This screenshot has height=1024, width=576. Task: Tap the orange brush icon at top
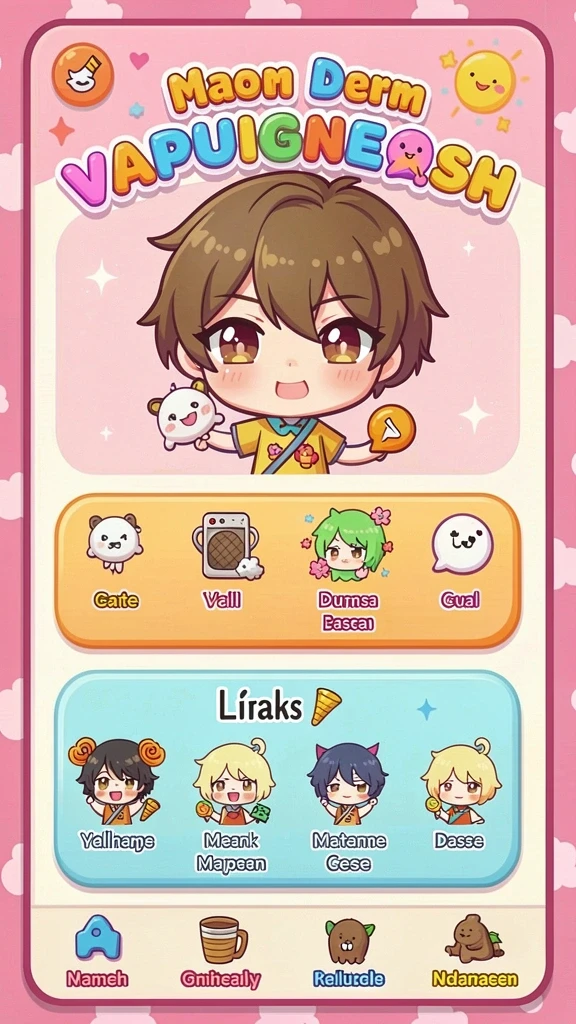click(83, 74)
